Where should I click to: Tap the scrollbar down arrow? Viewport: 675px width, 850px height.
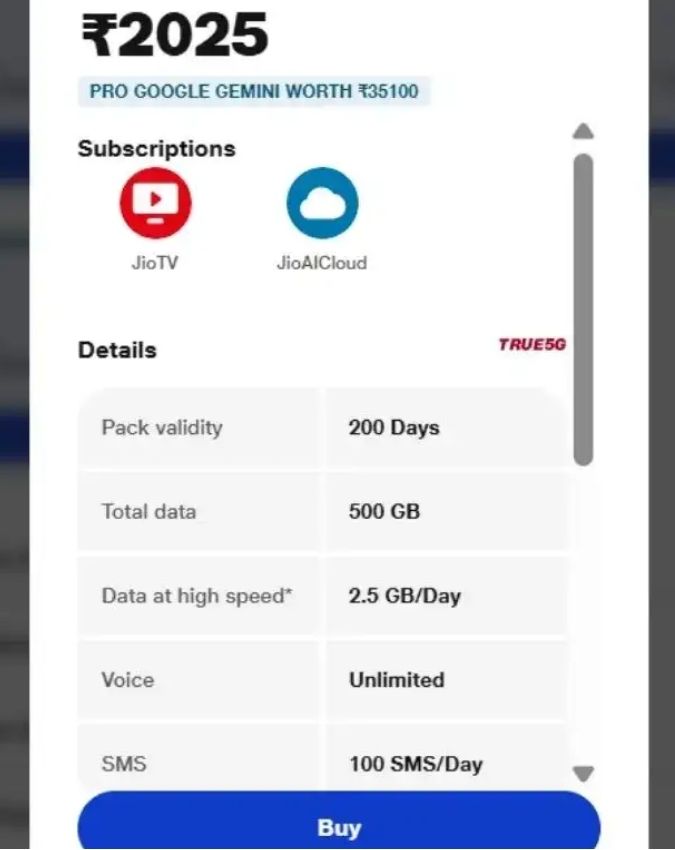[x=584, y=773]
